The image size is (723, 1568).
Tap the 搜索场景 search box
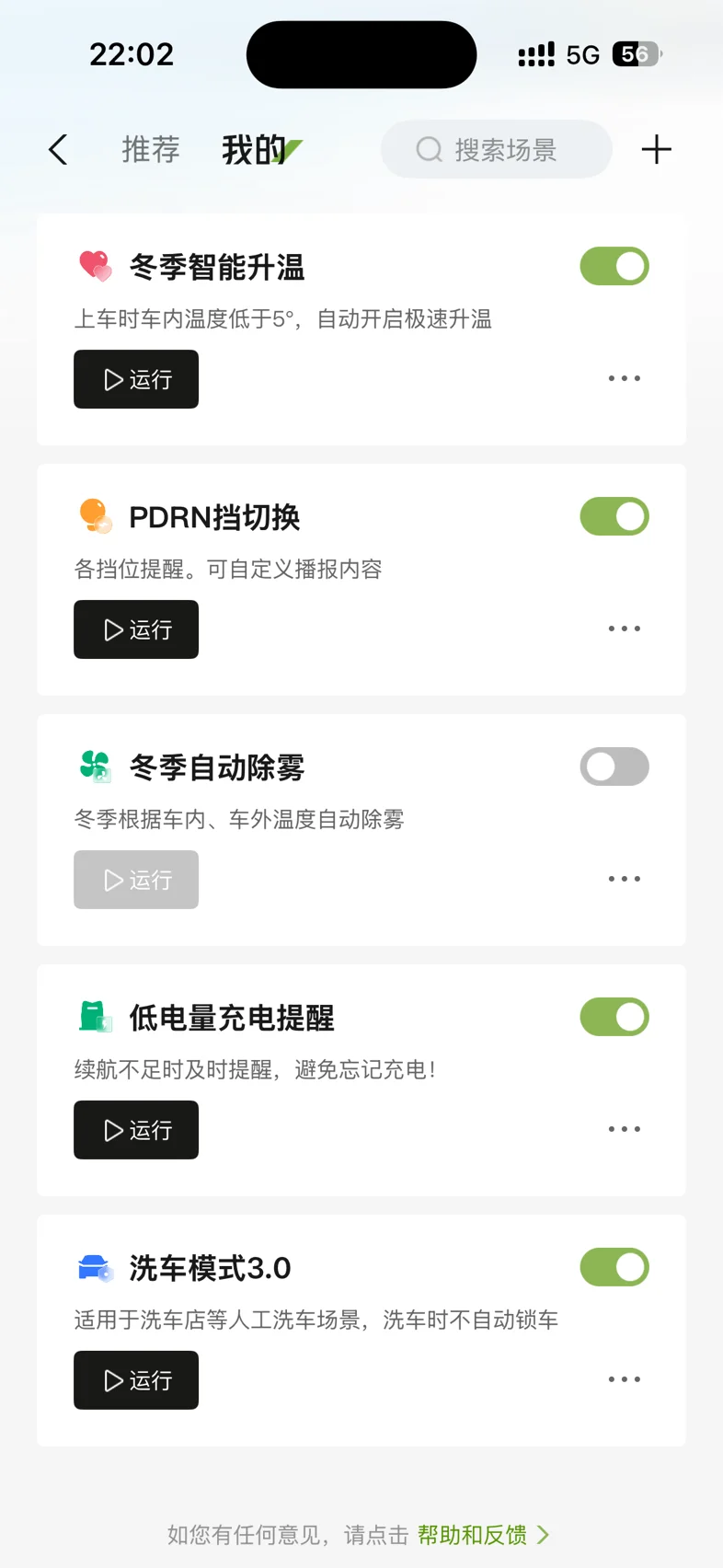pyautogui.click(x=497, y=150)
